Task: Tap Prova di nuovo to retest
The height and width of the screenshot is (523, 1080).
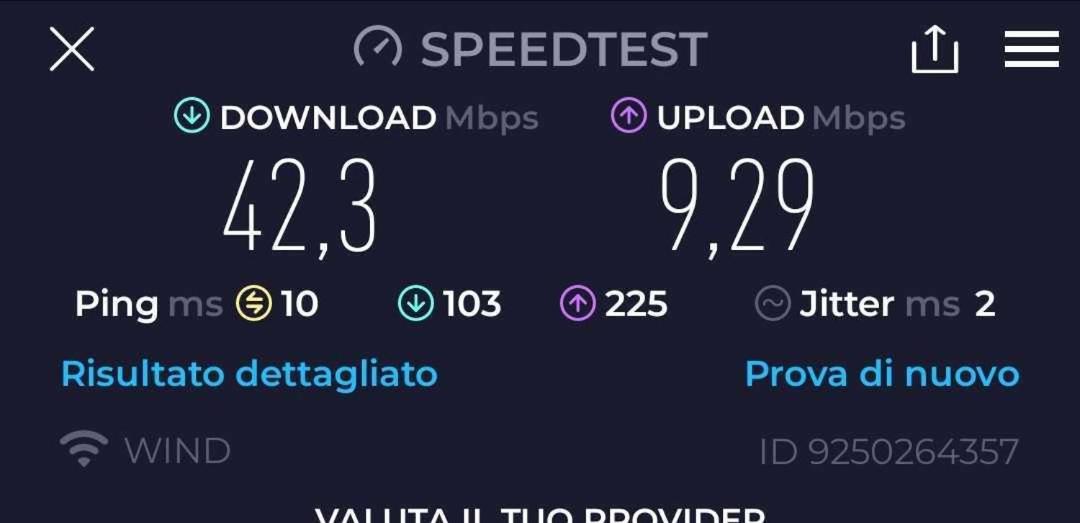Action: [x=882, y=374]
